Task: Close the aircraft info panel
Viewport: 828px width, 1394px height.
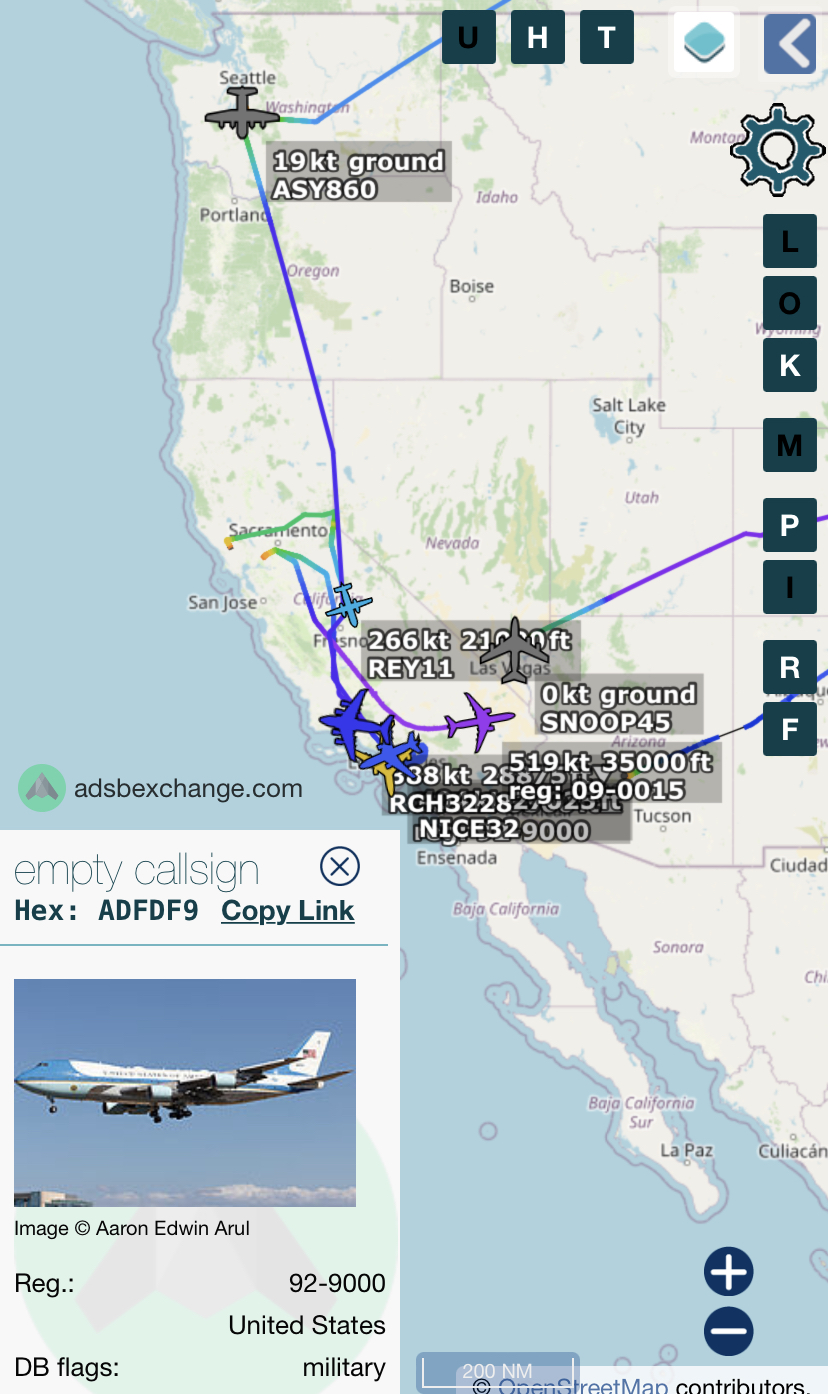Action: pos(340,866)
